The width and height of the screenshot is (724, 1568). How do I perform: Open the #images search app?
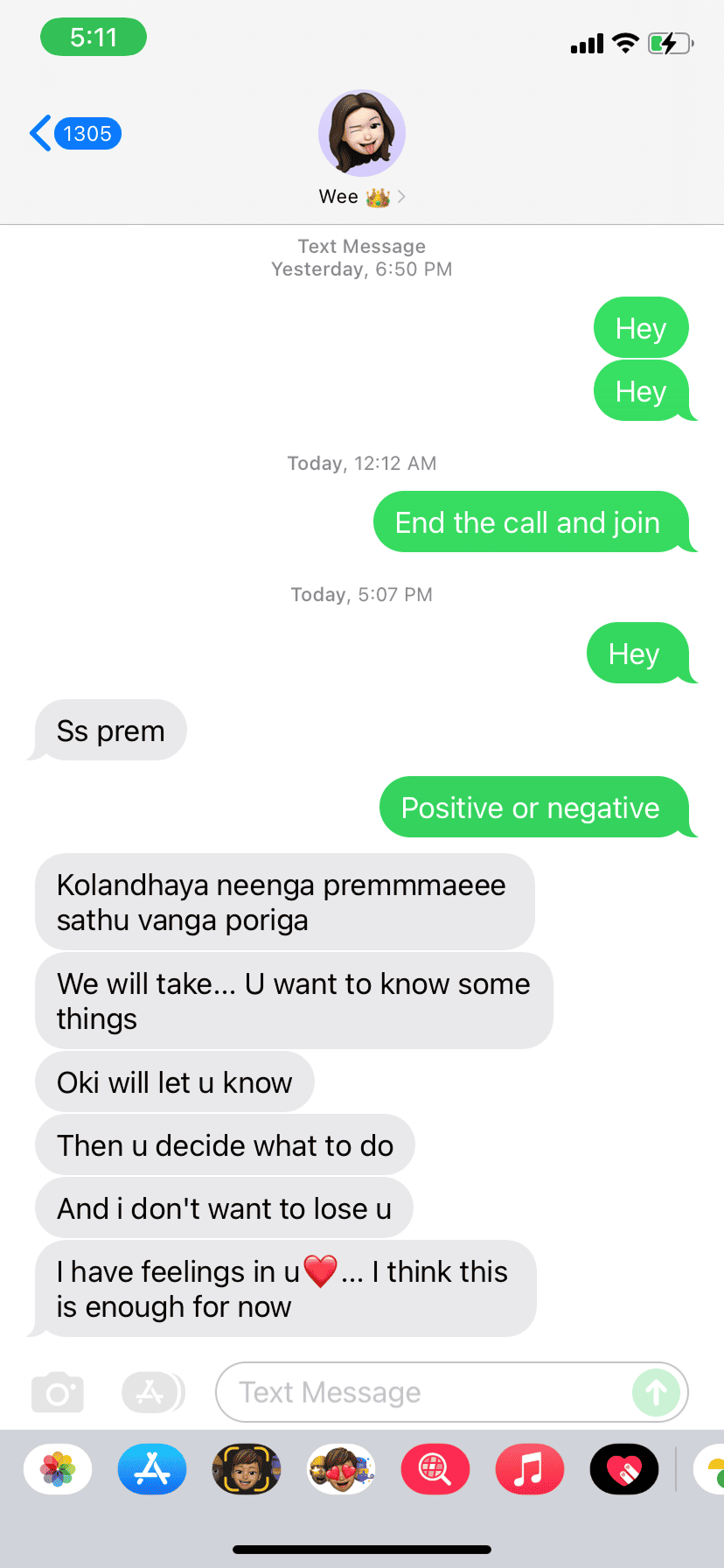pos(435,1469)
